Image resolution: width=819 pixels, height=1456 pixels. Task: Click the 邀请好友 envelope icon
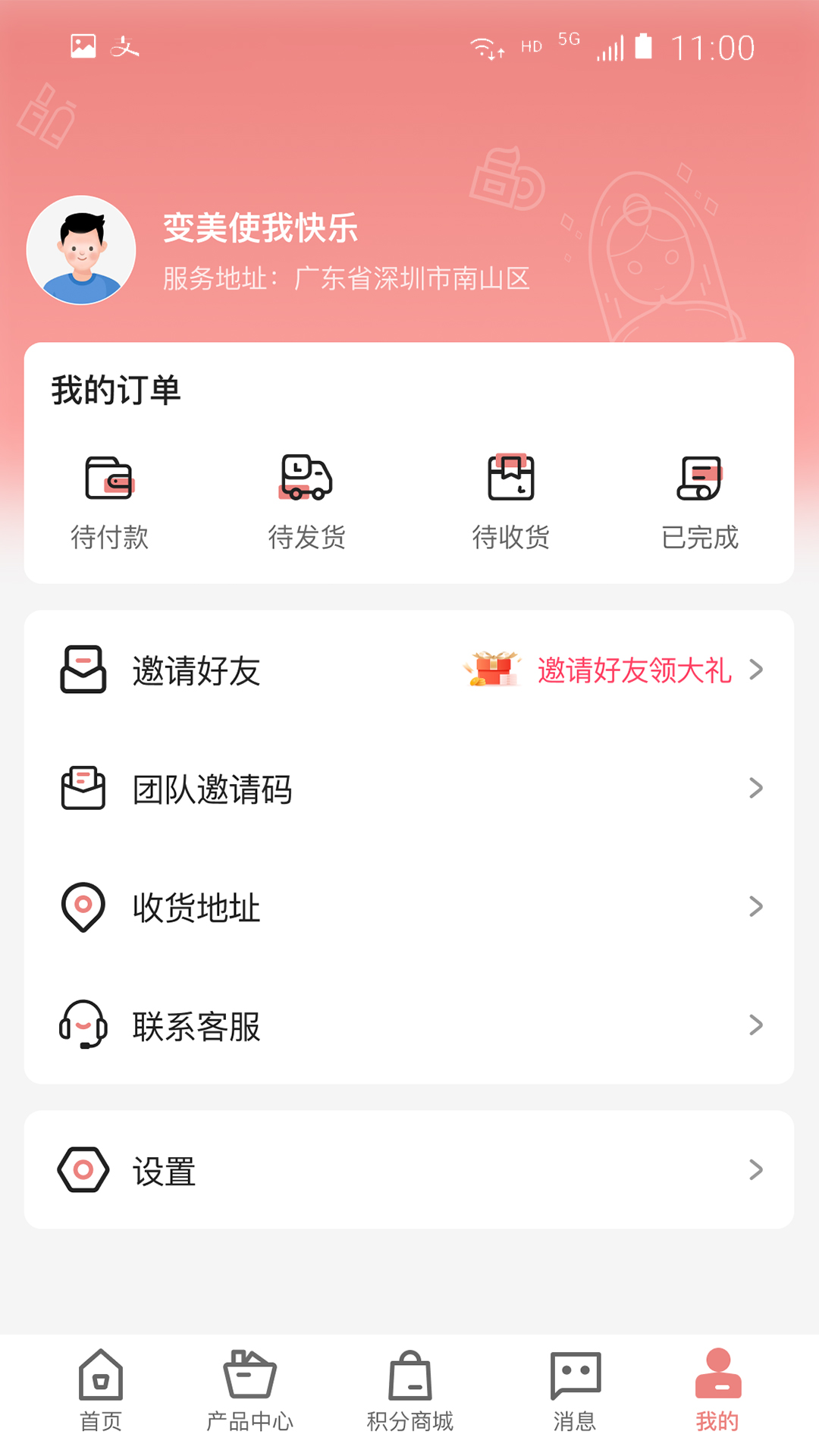82,670
